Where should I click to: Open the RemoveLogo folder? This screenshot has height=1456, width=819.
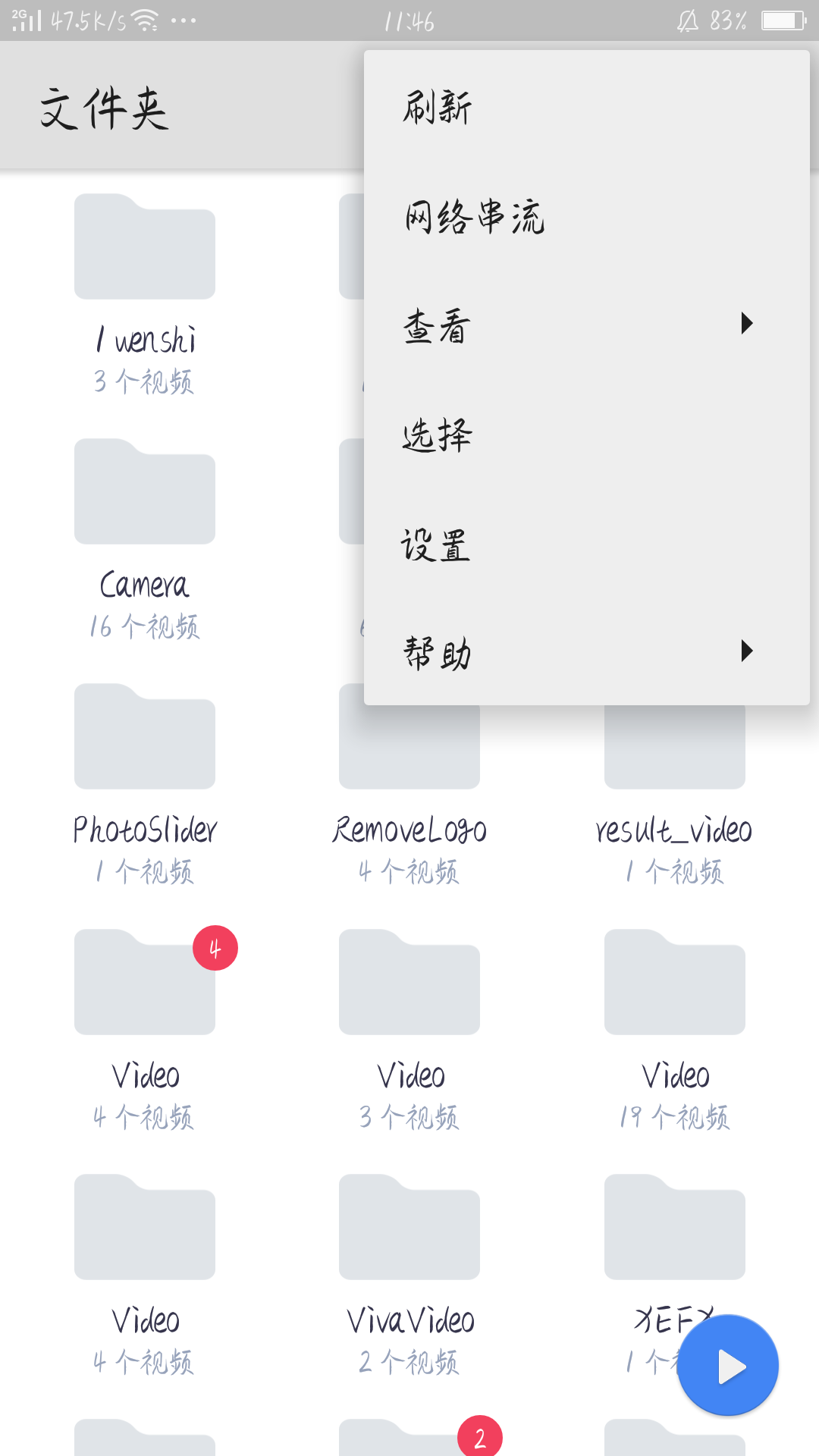(409, 751)
